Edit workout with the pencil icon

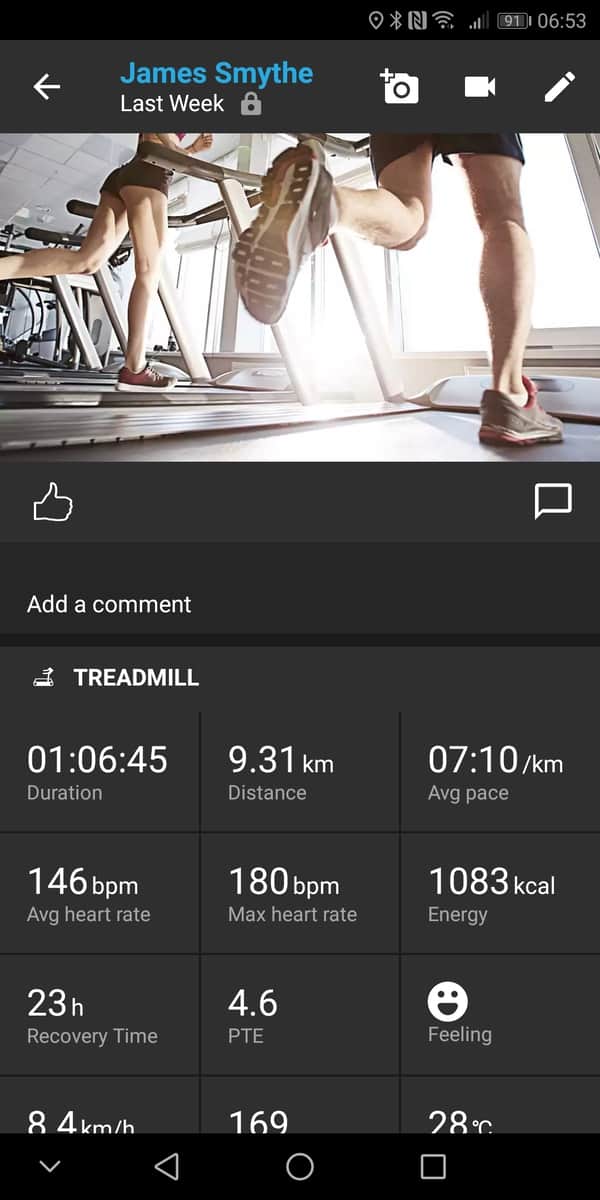[x=559, y=87]
